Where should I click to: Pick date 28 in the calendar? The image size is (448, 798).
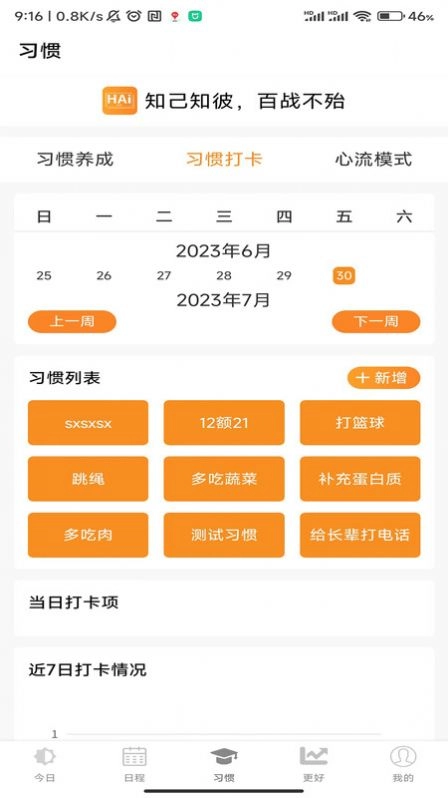pos(224,275)
